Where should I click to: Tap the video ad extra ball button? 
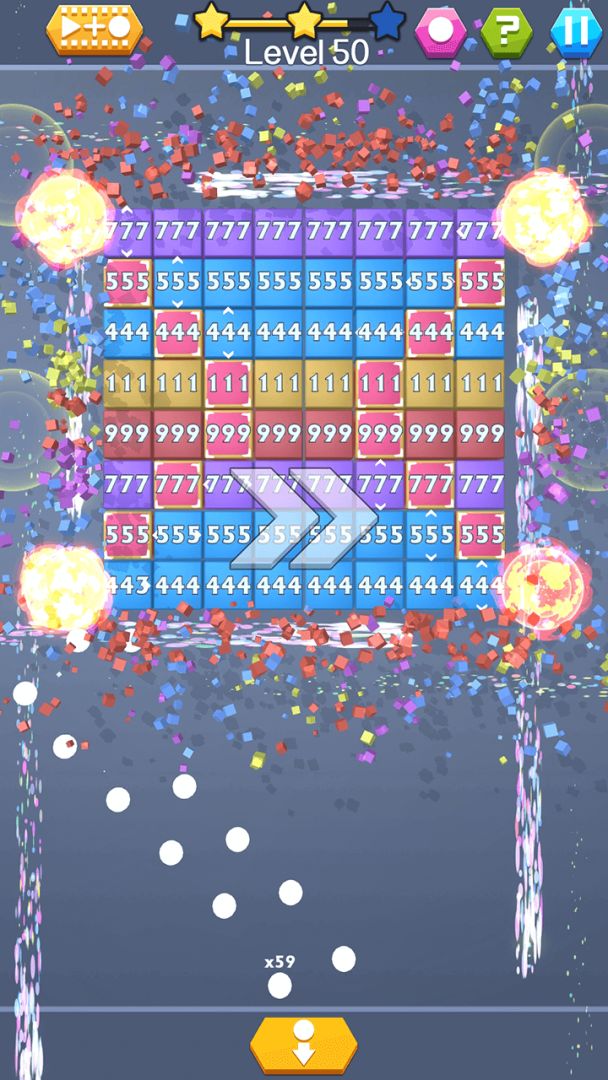pos(94,29)
